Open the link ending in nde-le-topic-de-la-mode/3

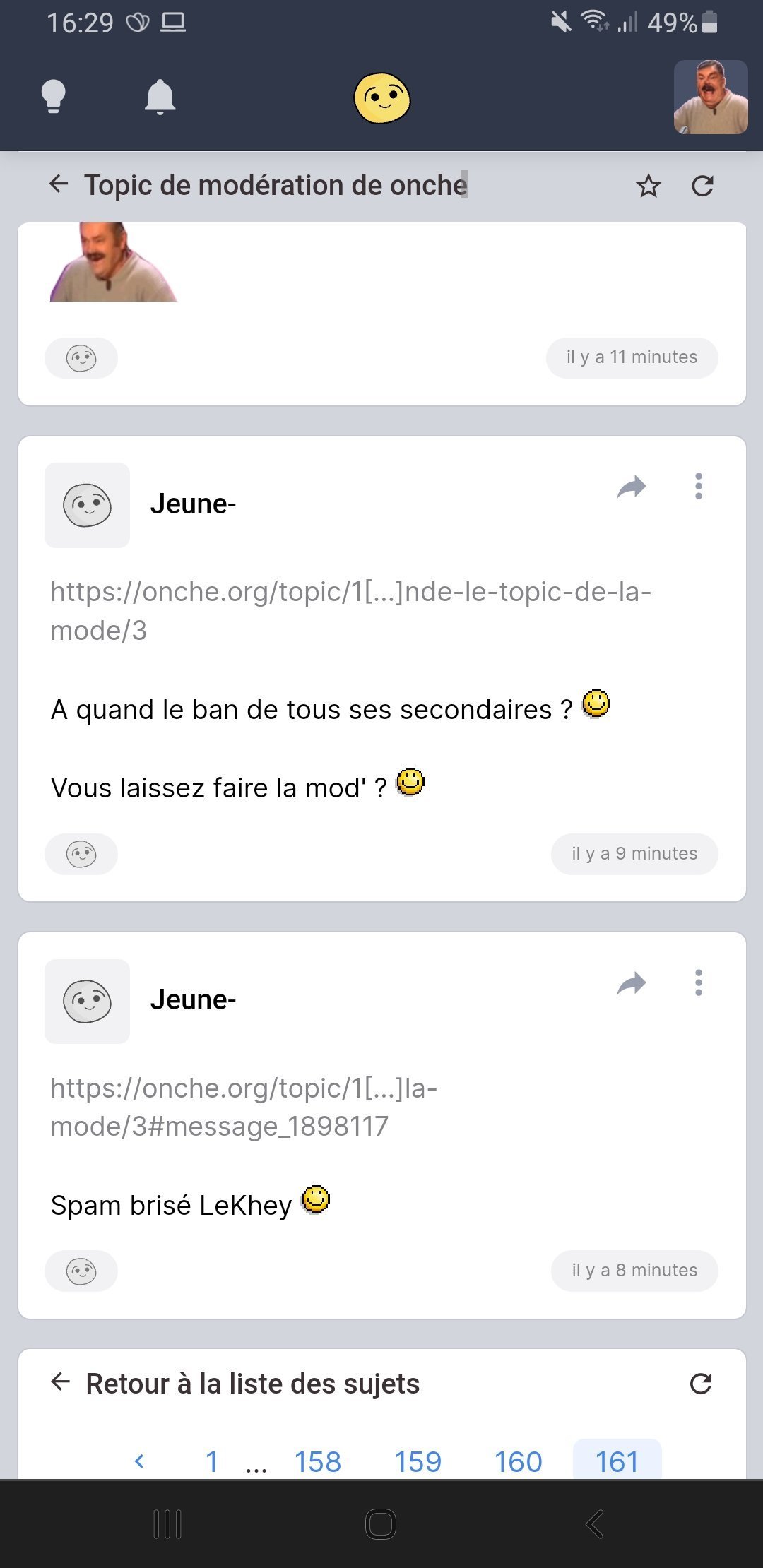click(x=350, y=611)
